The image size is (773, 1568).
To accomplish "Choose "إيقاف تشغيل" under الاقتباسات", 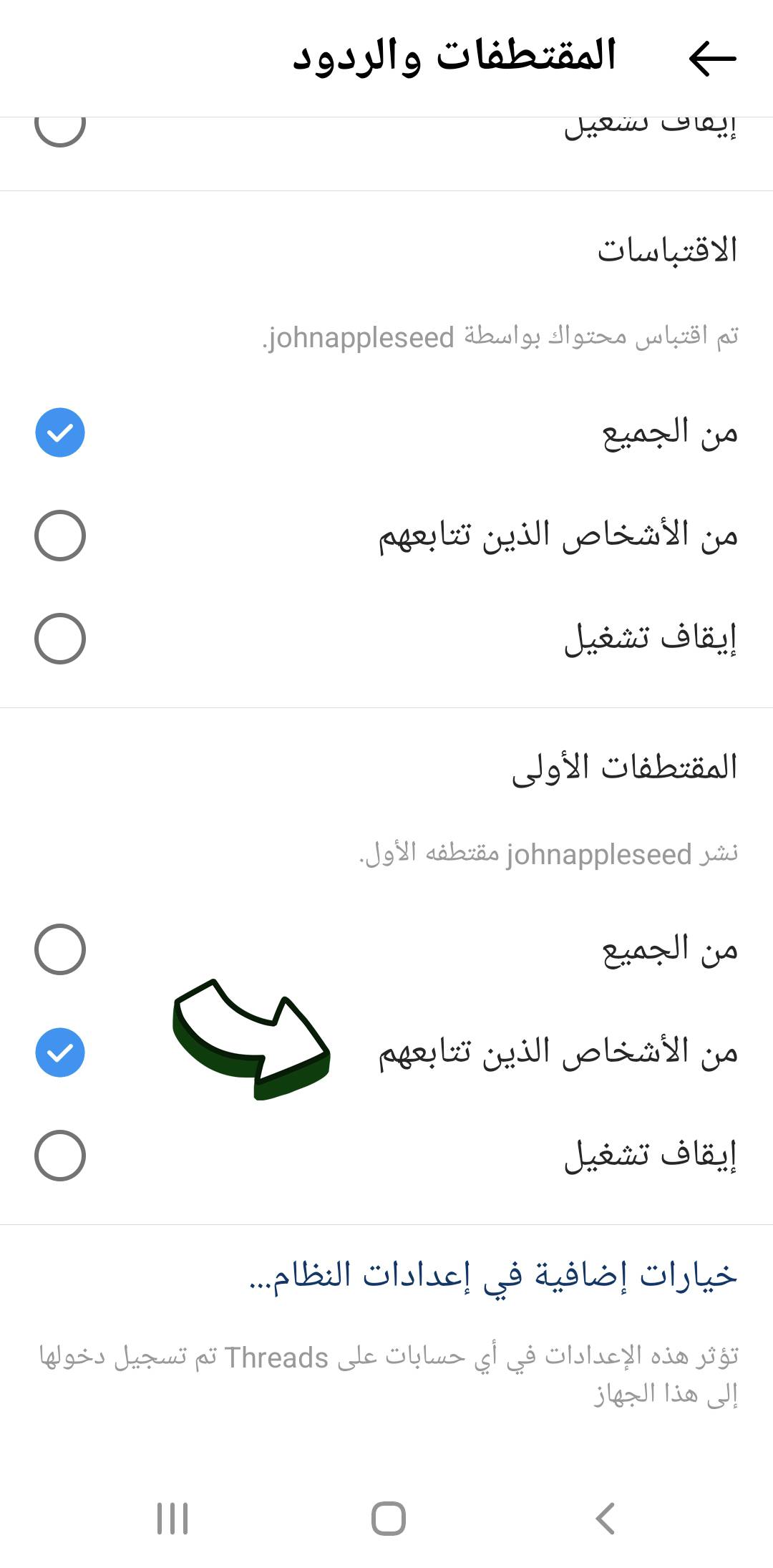I will coord(386,639).
